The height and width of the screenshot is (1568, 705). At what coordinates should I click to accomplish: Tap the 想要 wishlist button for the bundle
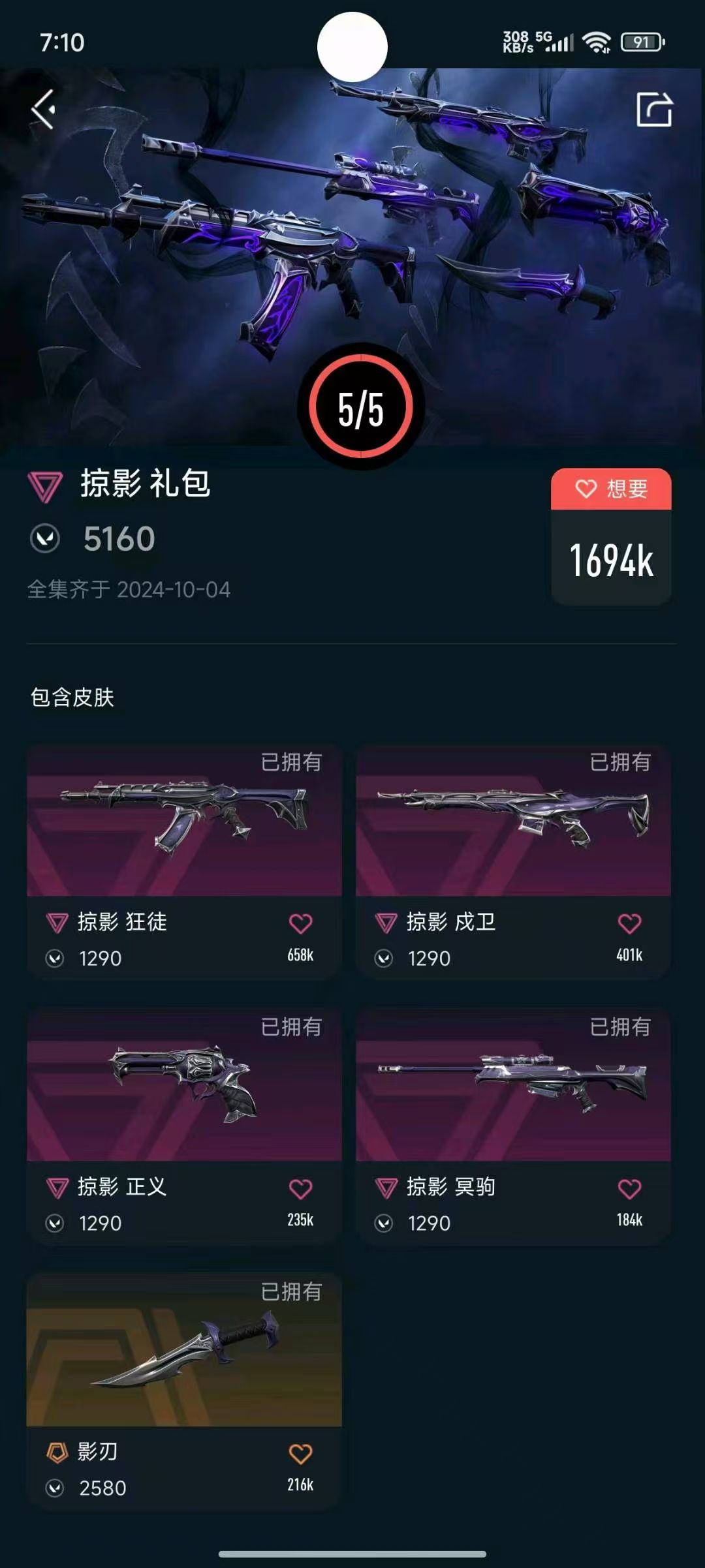pyautogui.click(x=611, y=489)
